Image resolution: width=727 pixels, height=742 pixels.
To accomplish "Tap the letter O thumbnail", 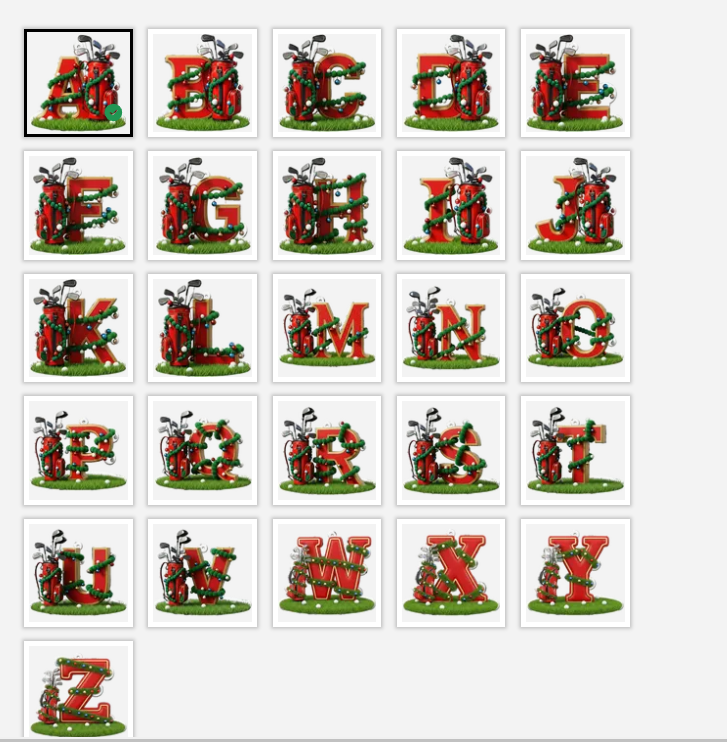I will tap(575, 327).
